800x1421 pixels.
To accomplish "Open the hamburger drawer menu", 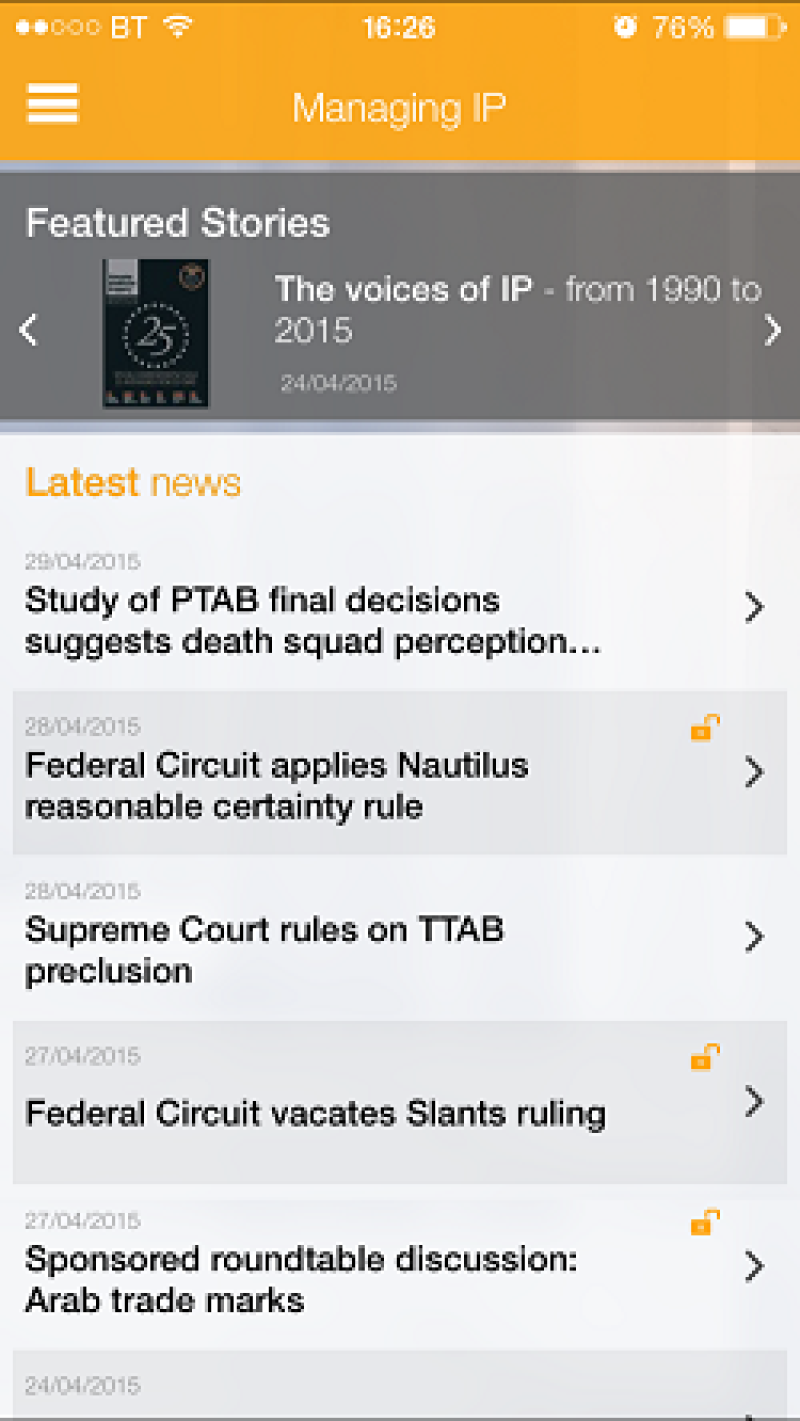I will (52, 104).
